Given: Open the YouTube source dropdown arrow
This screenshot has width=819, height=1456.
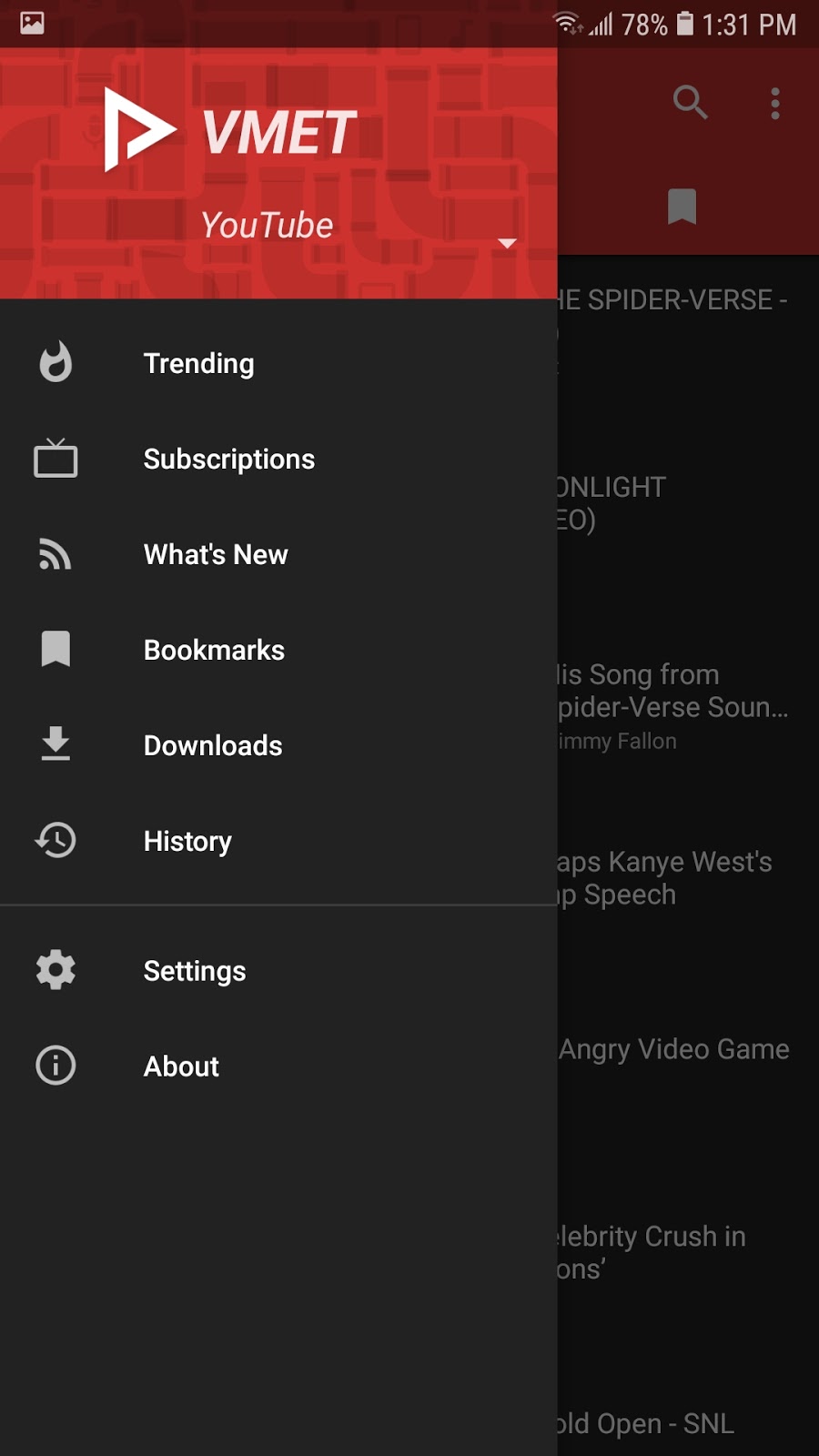Looking at the screenshot, I should click(x=506, y=243).
